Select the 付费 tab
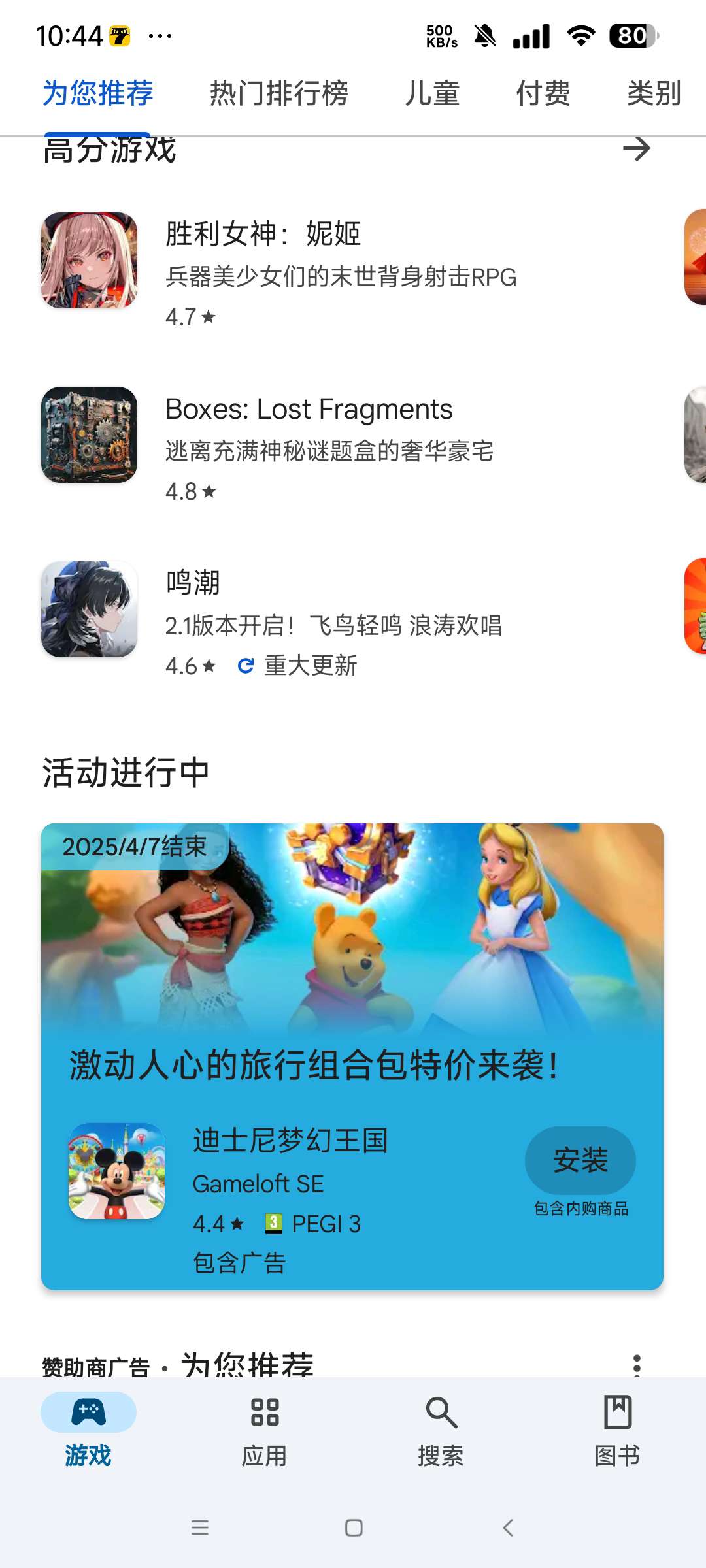Image resolution: width=706 pixels, height=1568 pixels. 543,93
